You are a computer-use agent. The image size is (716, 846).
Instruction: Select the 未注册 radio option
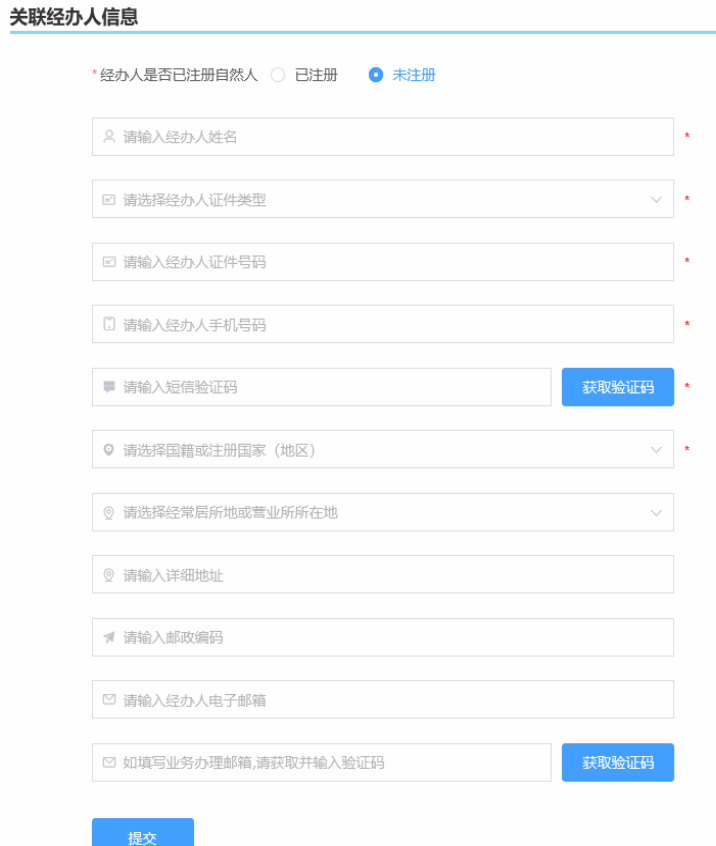[376, 75]
